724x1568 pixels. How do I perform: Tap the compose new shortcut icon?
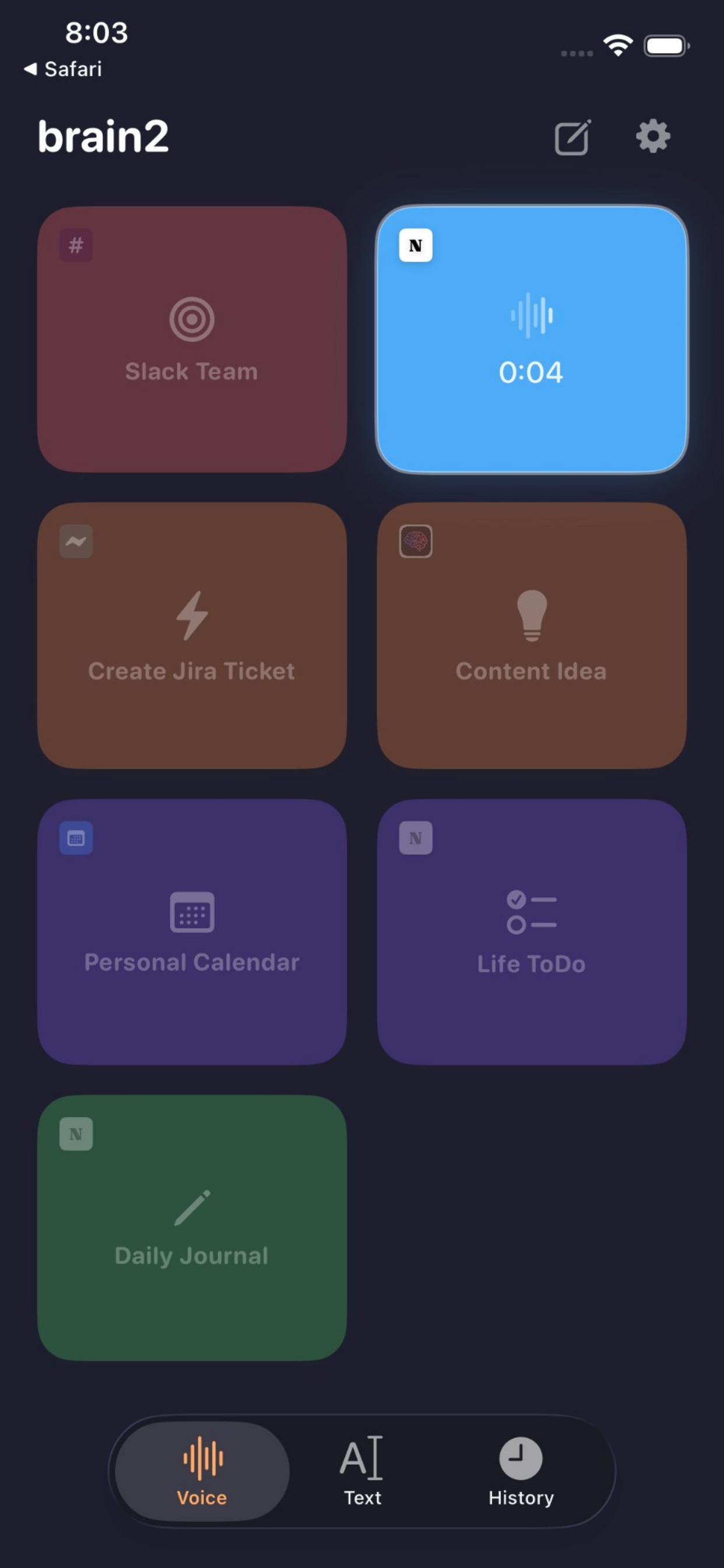(572, 136)
